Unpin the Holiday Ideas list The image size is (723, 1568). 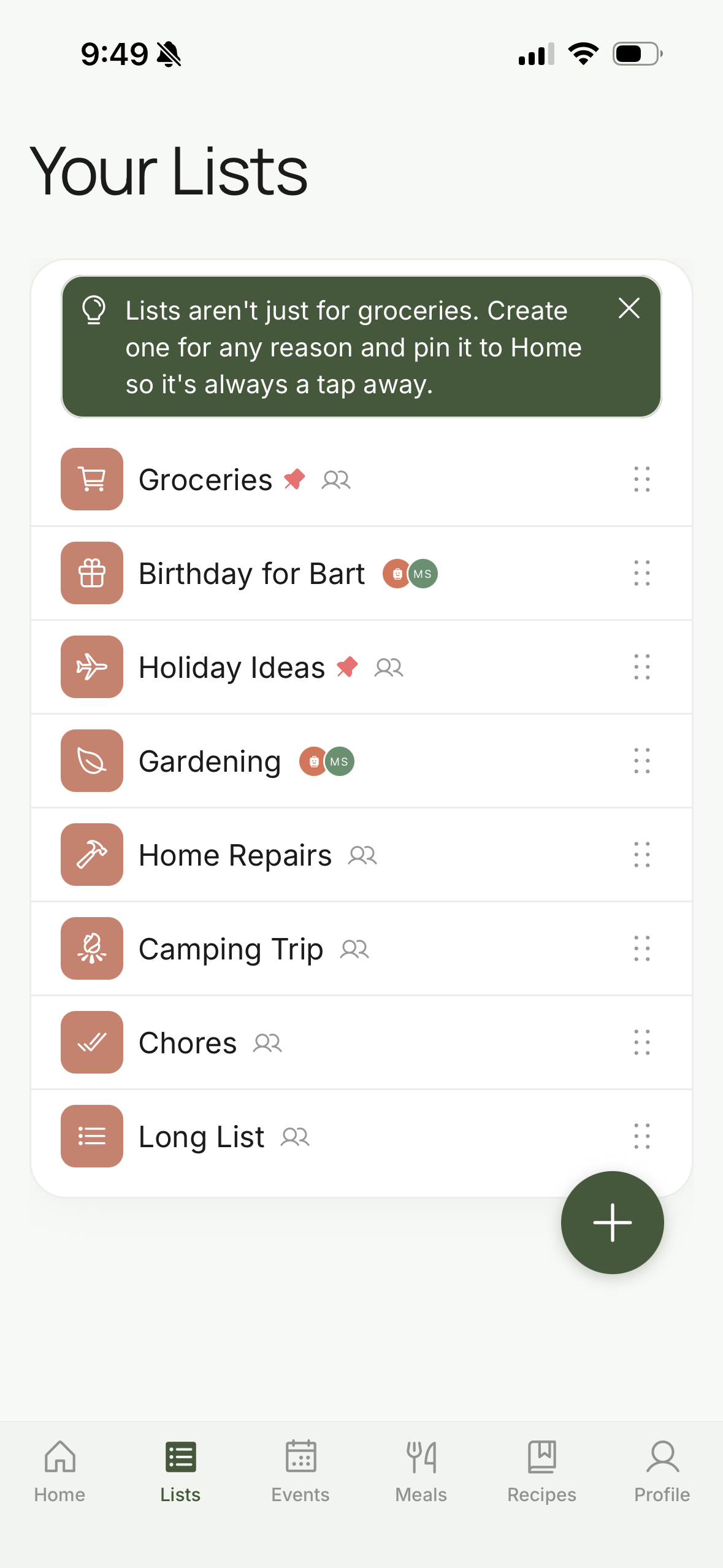coord(347,667)
